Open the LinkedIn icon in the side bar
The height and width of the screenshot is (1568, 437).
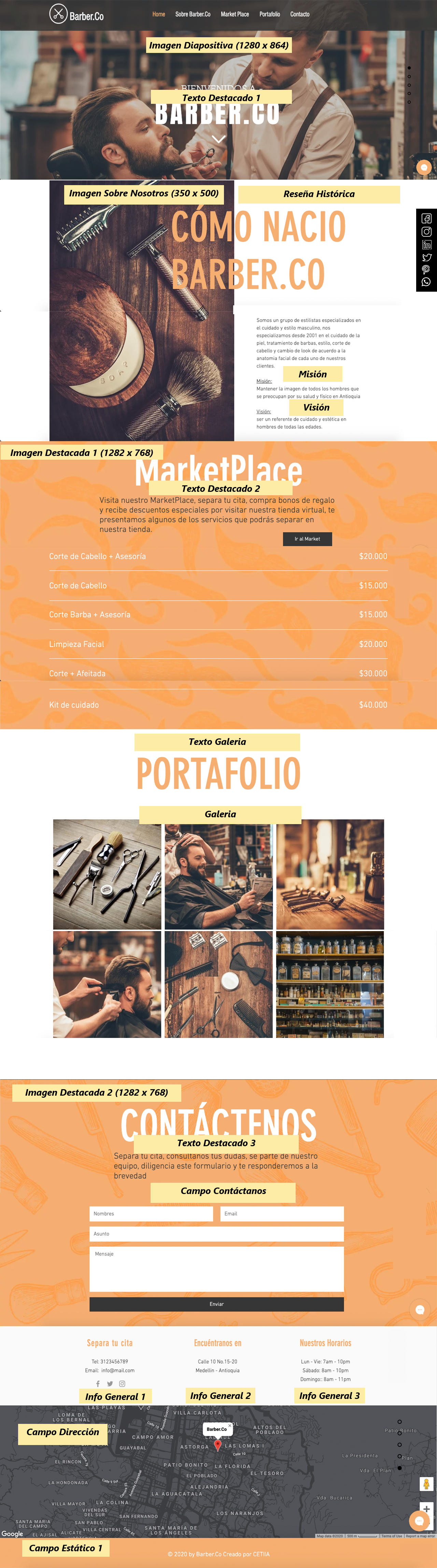[427, 244]
